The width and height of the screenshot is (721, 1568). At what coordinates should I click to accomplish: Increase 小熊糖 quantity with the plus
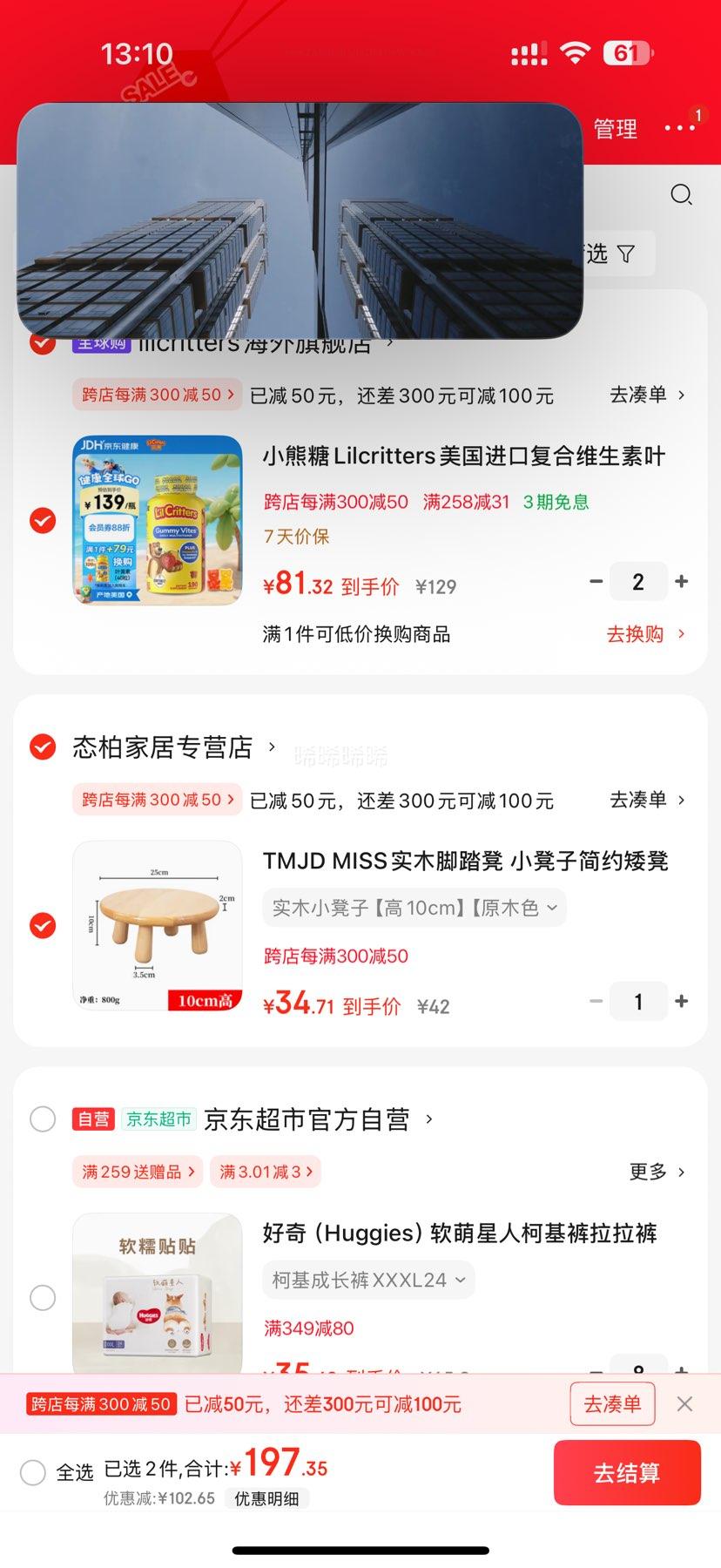tap(682, 581)
